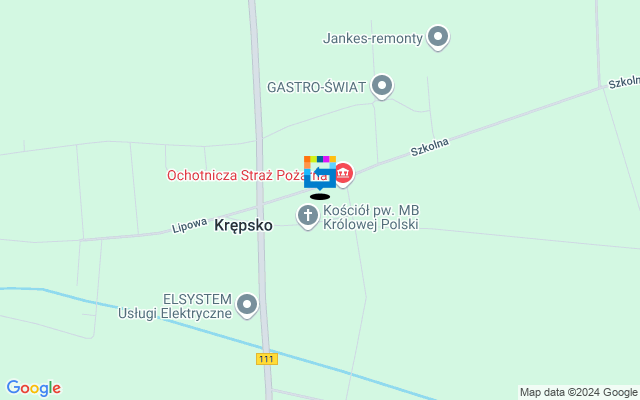640x400 pixels.
Task: Select the GASTRO-ŚWIAT map pin
Action: (x=382, y=86)
